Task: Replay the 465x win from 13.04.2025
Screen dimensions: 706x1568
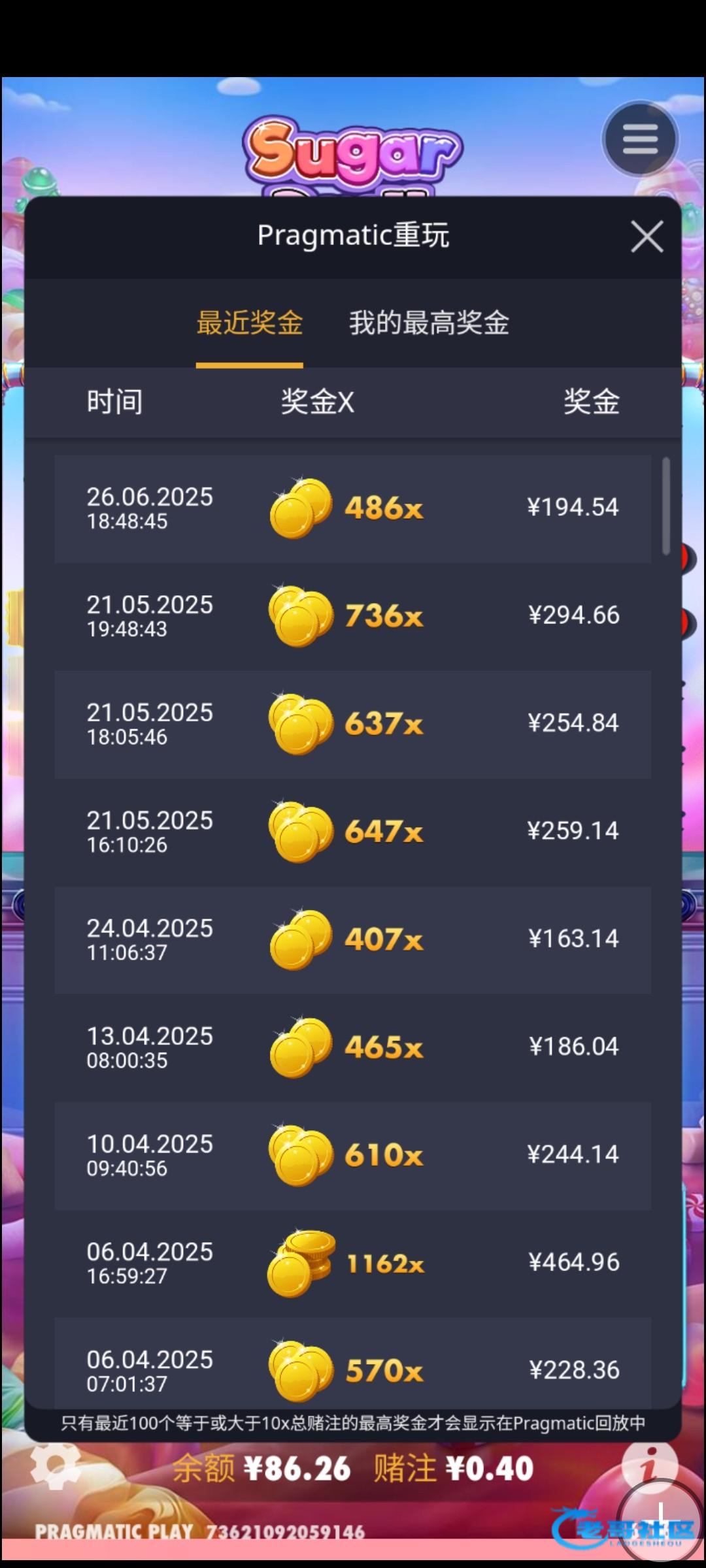Action: coord(353,1048)
